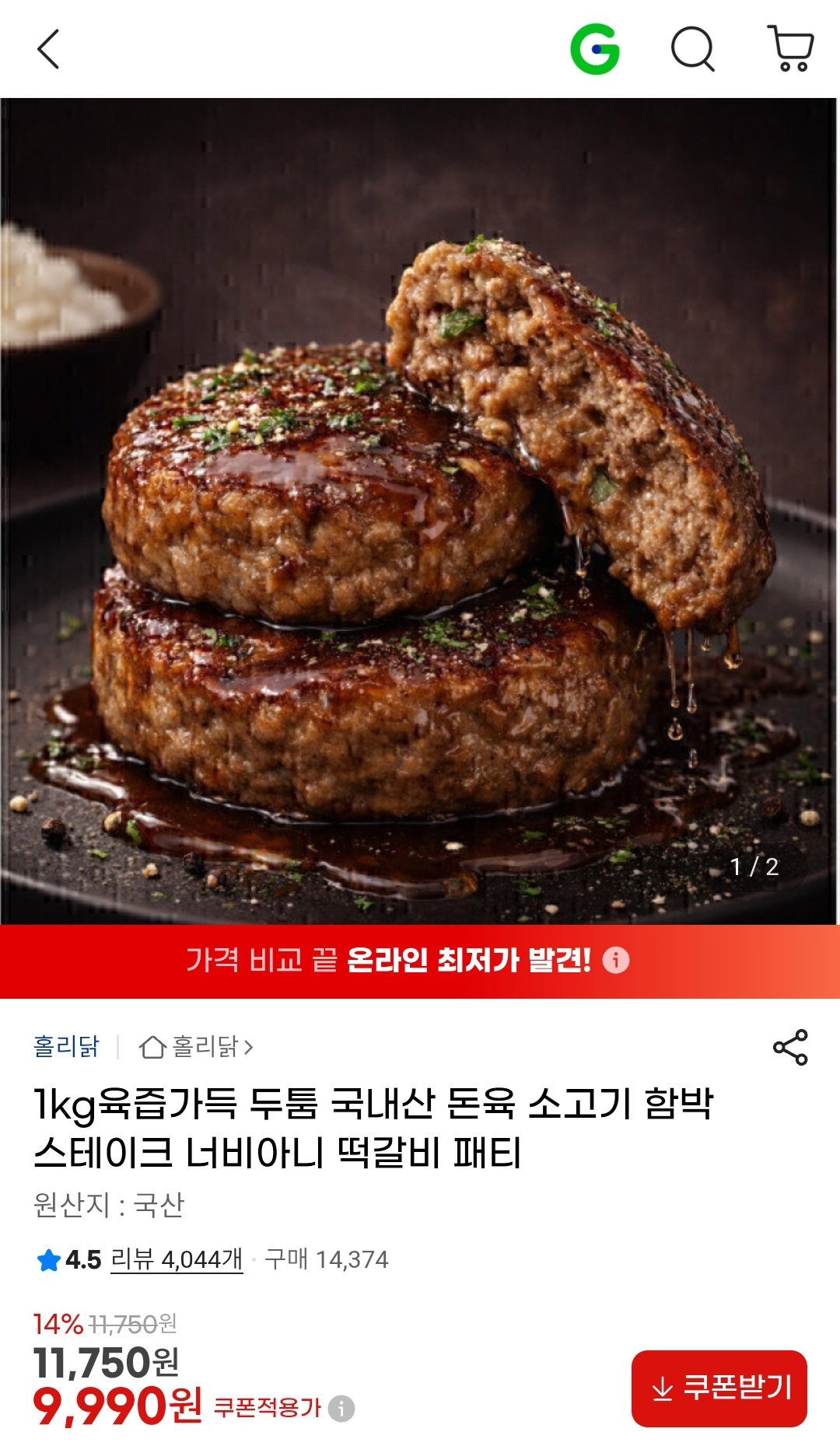
Task: Tap 쿠폰받기 to download coupon
Action: [719, 1388]
